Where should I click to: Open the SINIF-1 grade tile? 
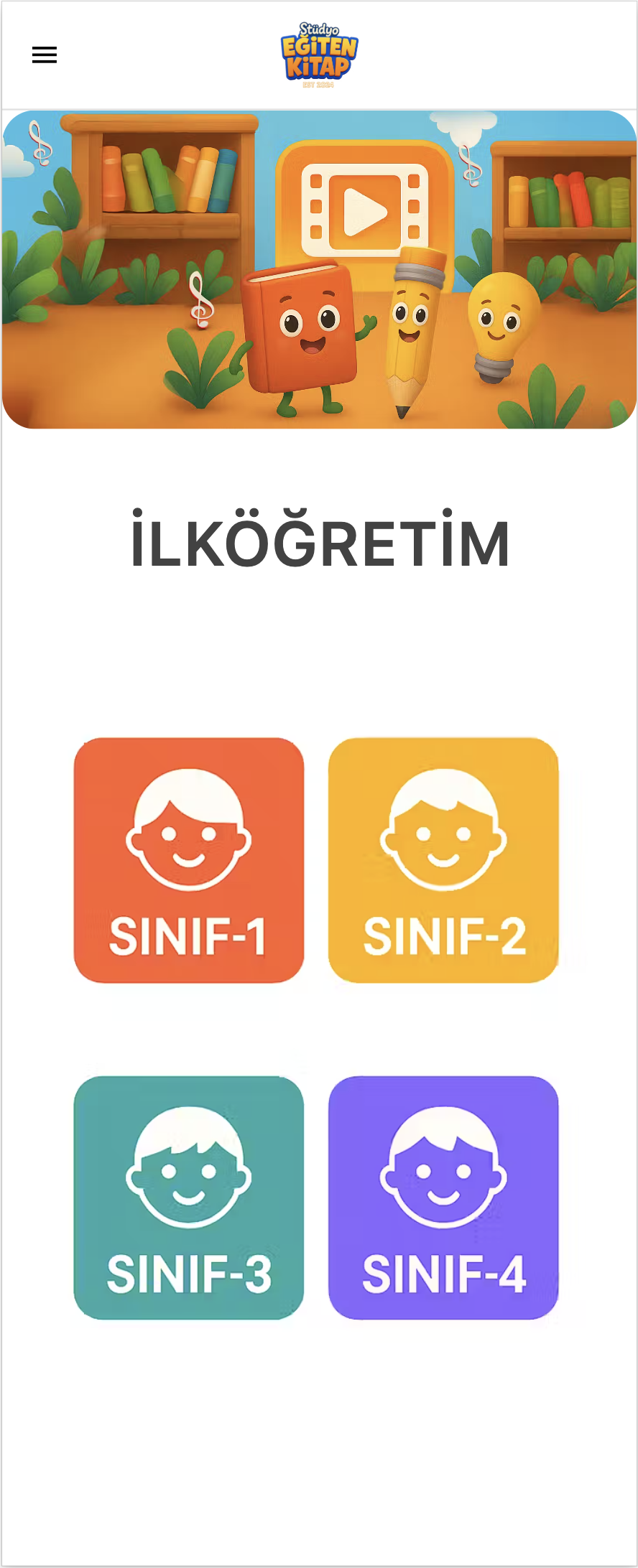189,860
